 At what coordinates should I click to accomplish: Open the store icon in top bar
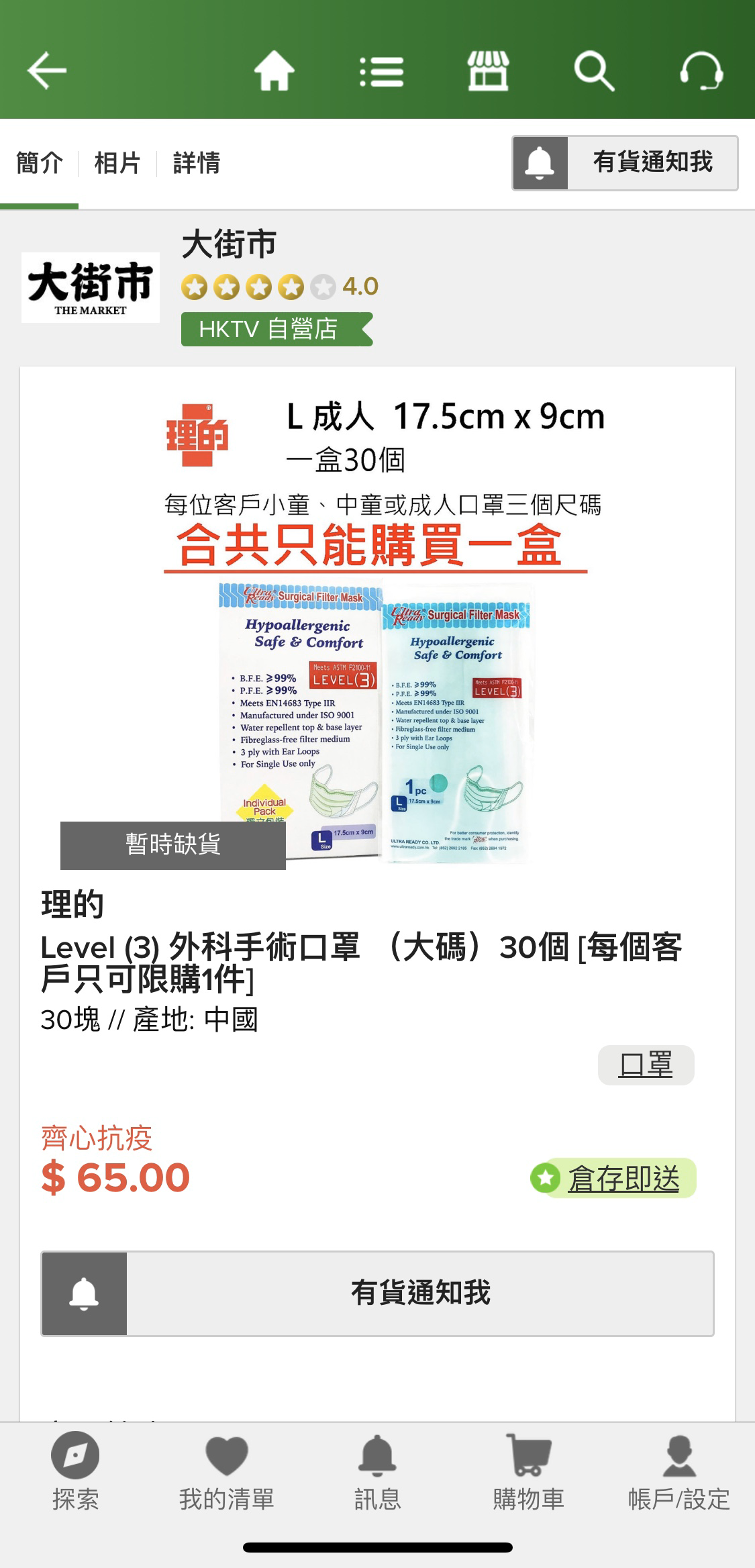click(x=488, y=70)
